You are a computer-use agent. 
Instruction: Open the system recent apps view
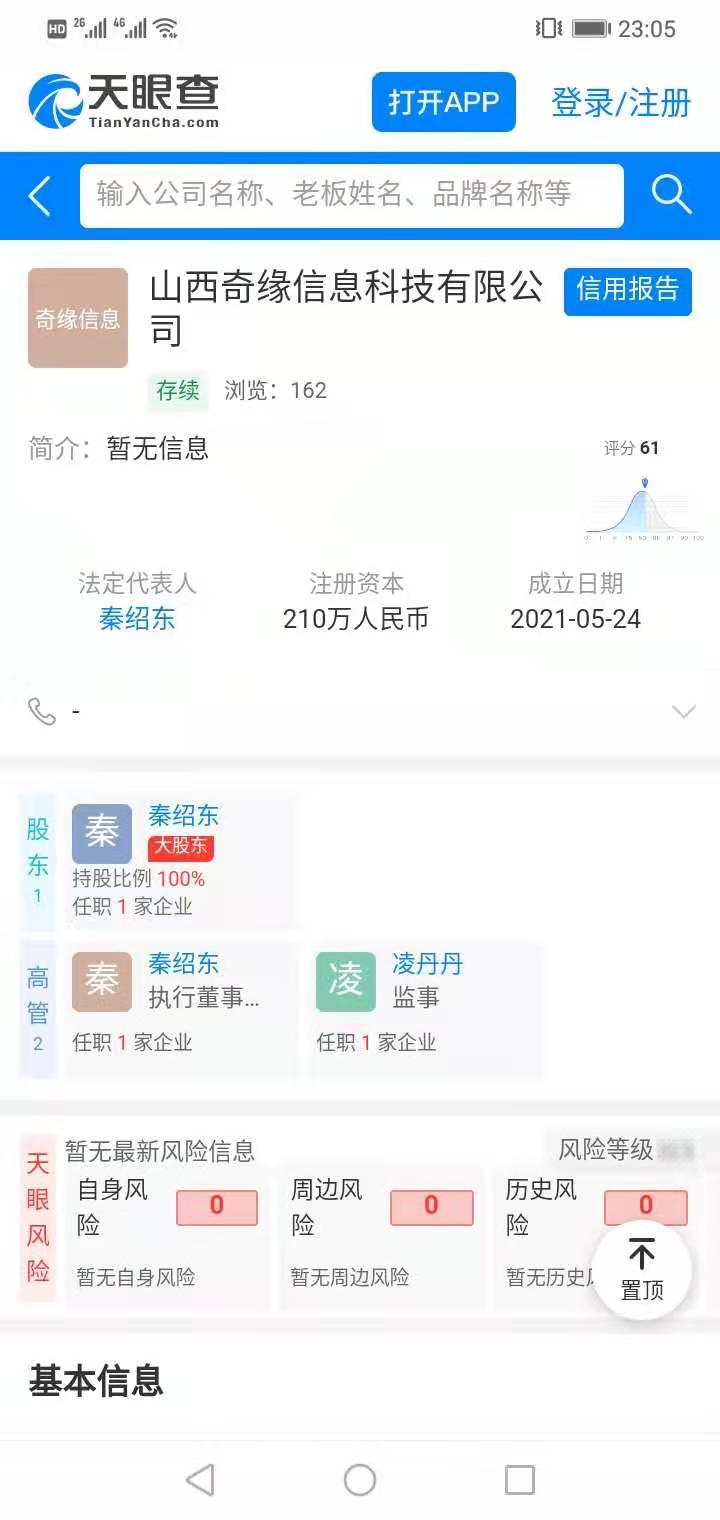pyautogui.click(x=519, y=1480)
